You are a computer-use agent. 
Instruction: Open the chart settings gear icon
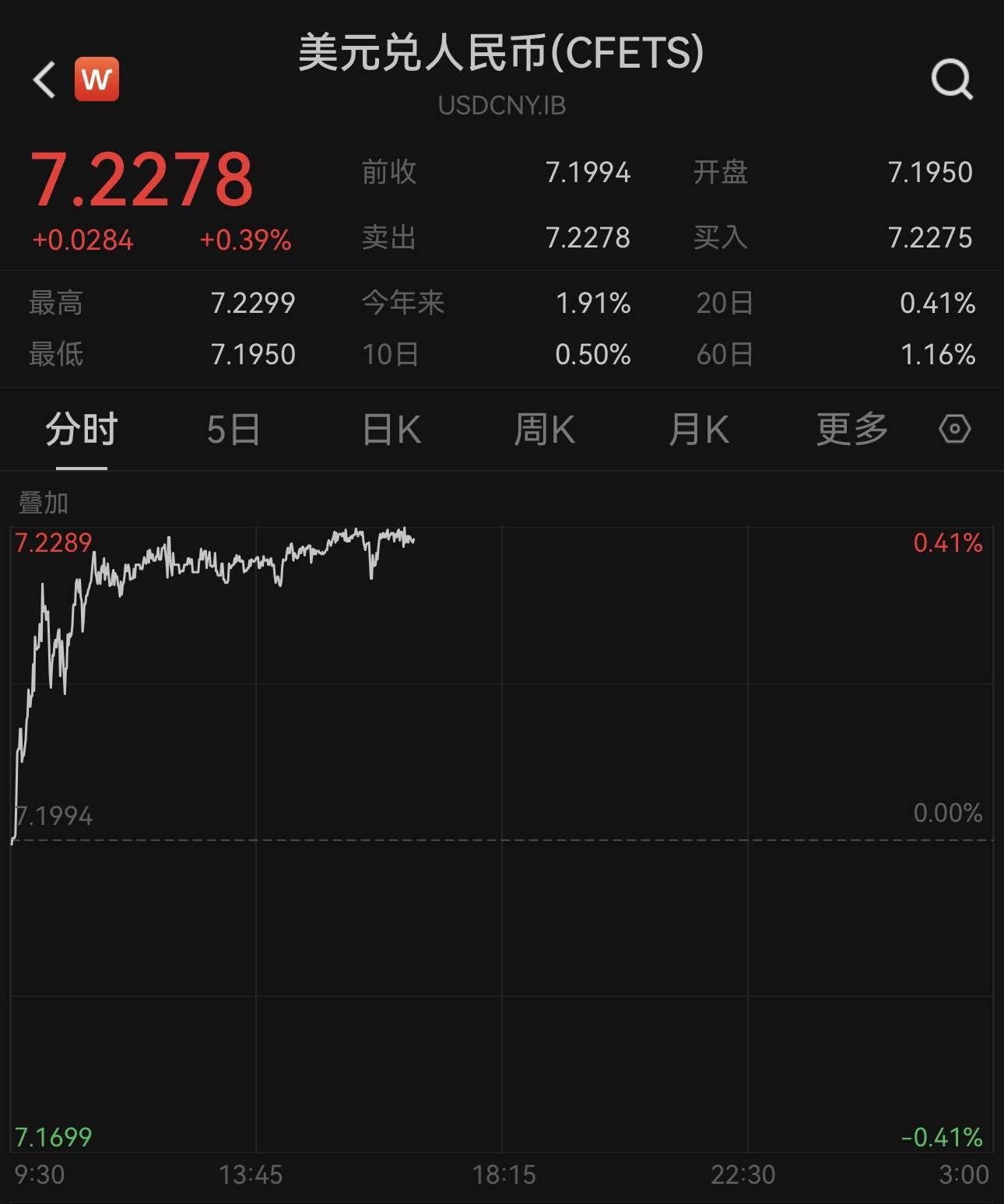click(955, 429)
